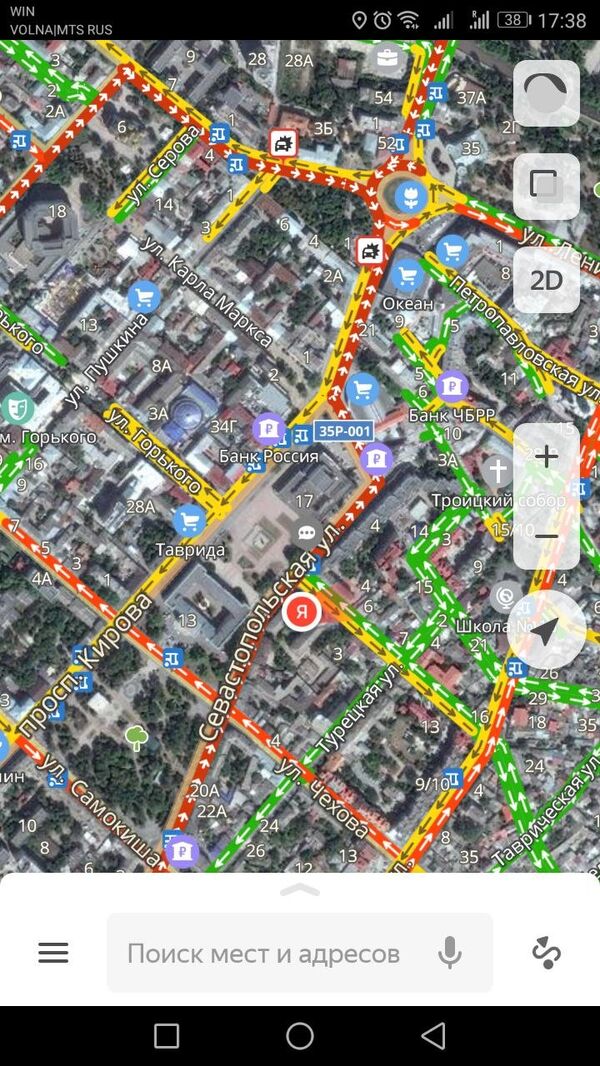Switch the map to 2D view
This screenshot has height=1066, width=600.
tap(546, 281)
